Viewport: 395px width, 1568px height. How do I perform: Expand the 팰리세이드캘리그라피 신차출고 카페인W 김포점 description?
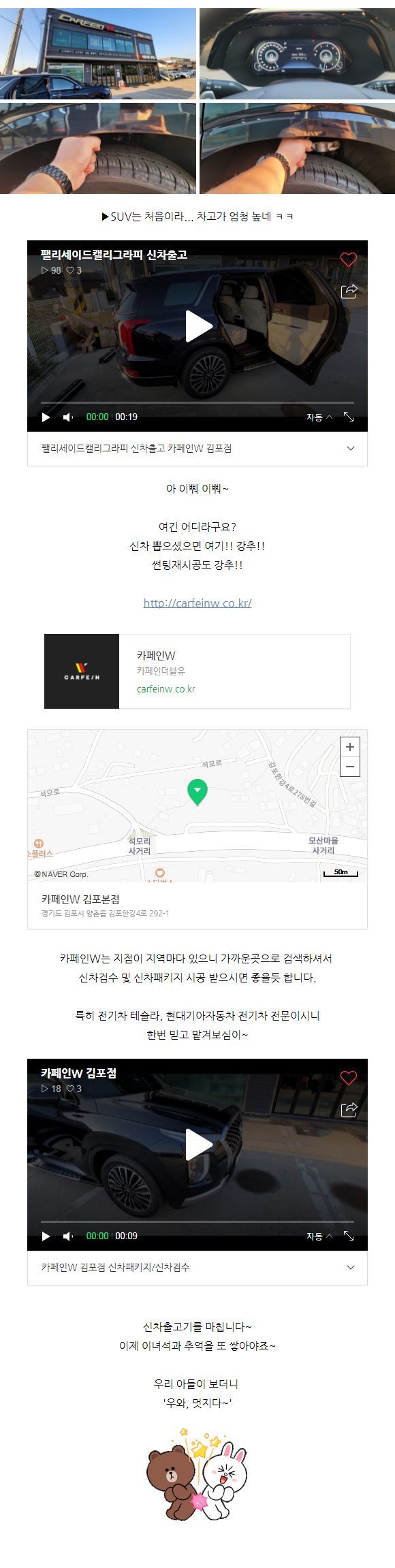pyautogui.click(x=351, y=448)
